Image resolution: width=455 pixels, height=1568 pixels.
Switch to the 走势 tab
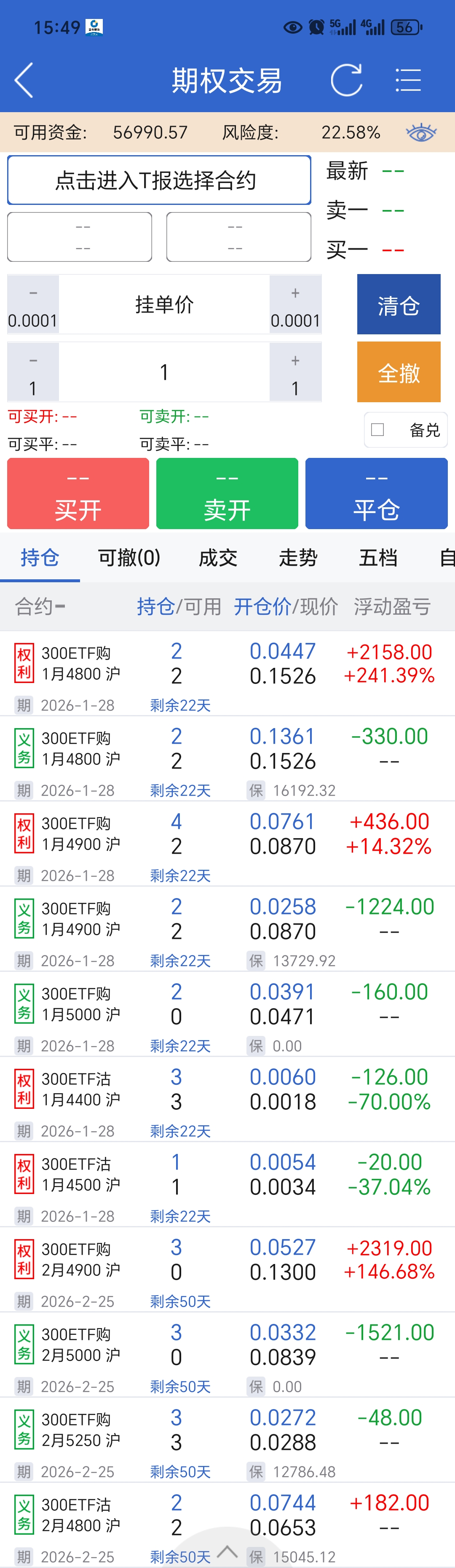[x=298, y=557]
